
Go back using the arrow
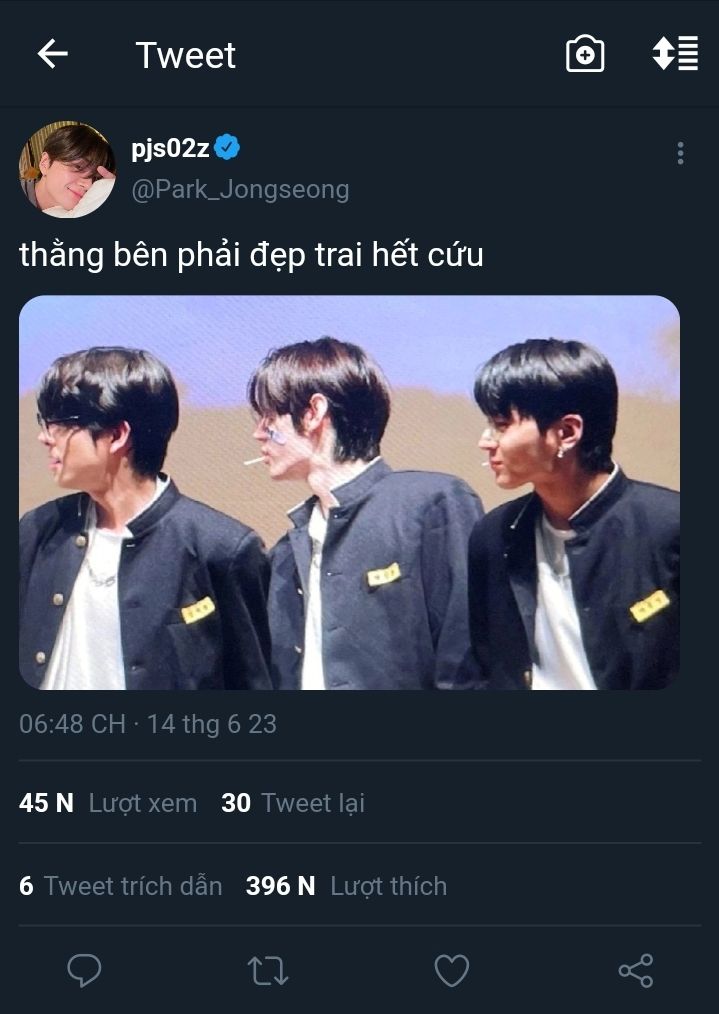click(x=52, y=54)
